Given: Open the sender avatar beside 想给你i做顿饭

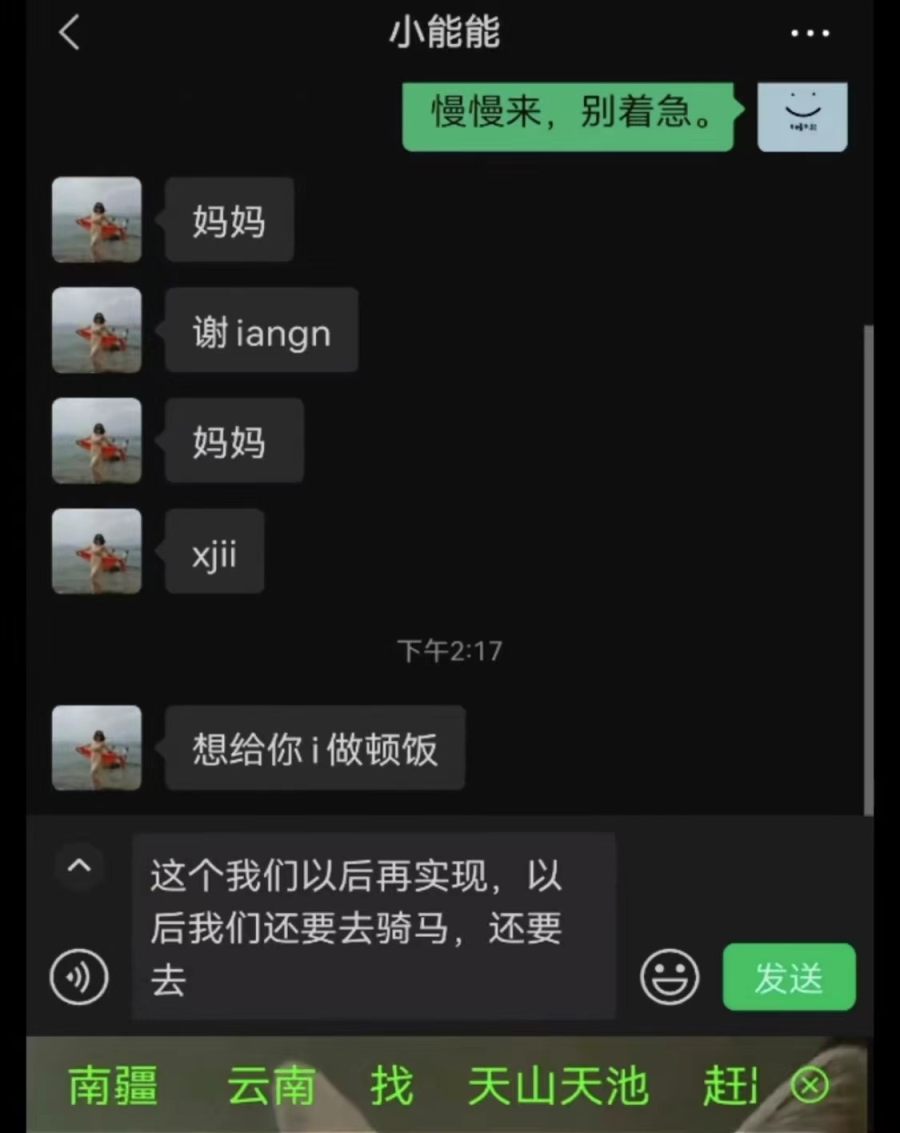Looking at the screenshot, I should pyautogui.click(x=97, y=748).
